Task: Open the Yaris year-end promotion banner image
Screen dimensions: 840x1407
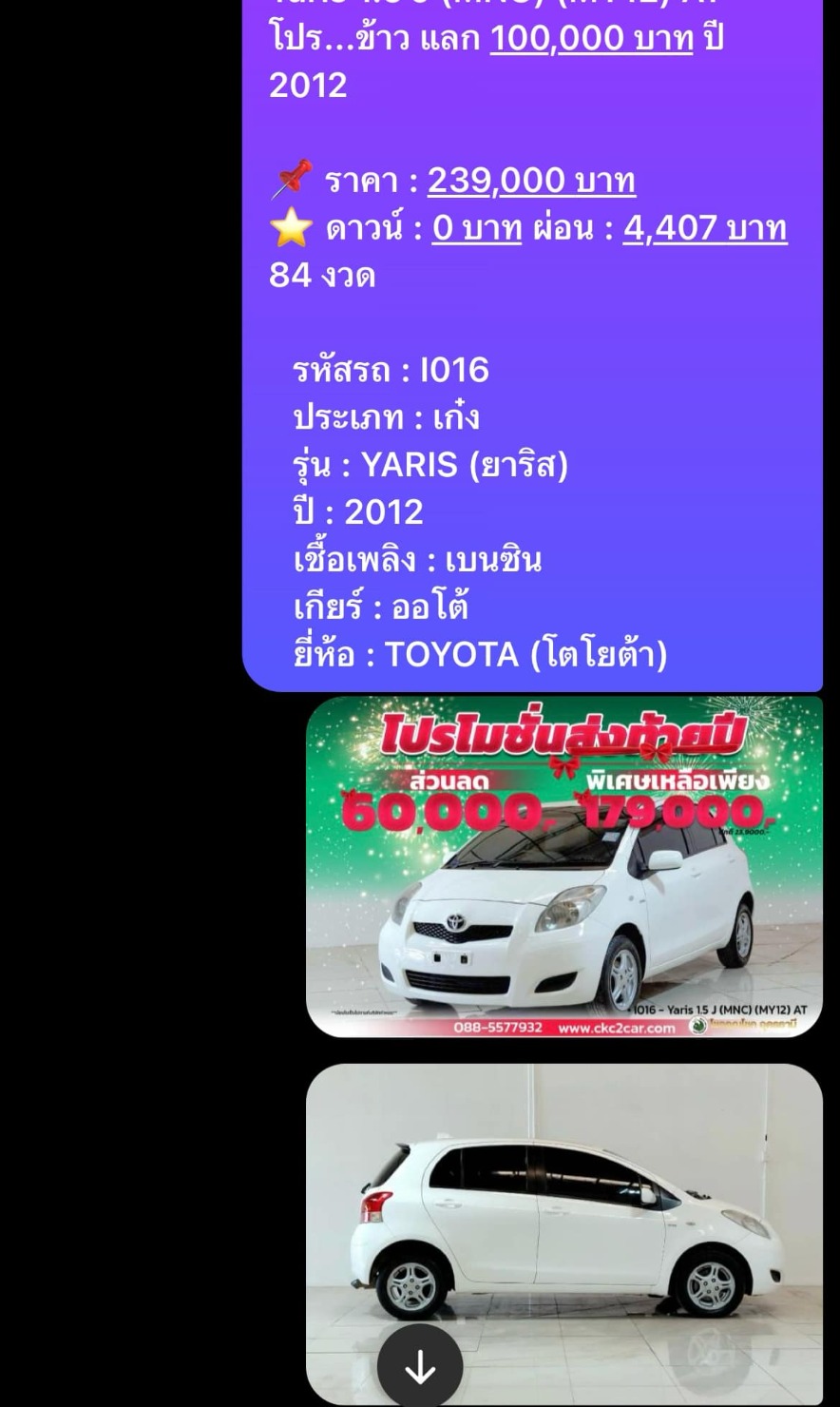Action: coord(564,866)
